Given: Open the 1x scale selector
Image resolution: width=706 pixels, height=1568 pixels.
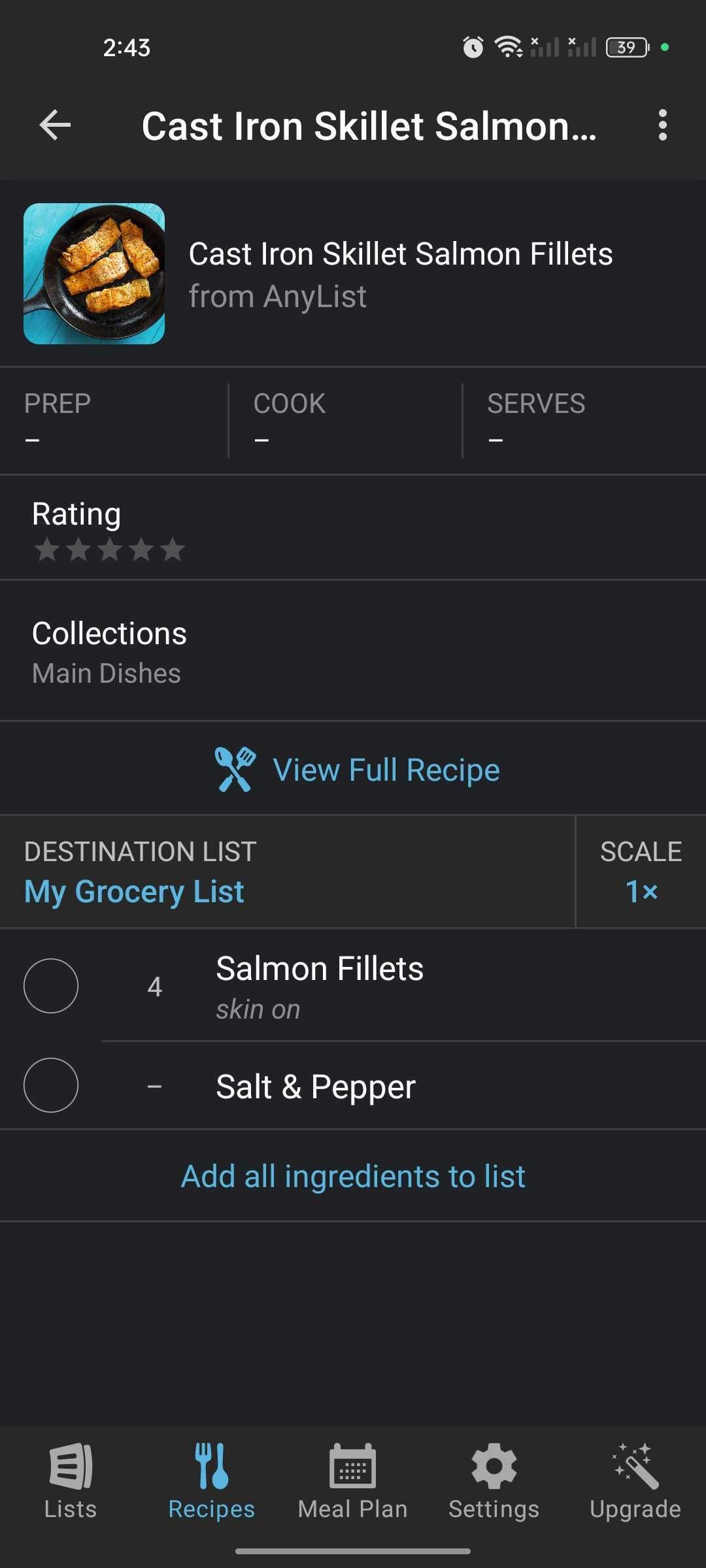Looking at the screenshot, I should coord(639,890).
